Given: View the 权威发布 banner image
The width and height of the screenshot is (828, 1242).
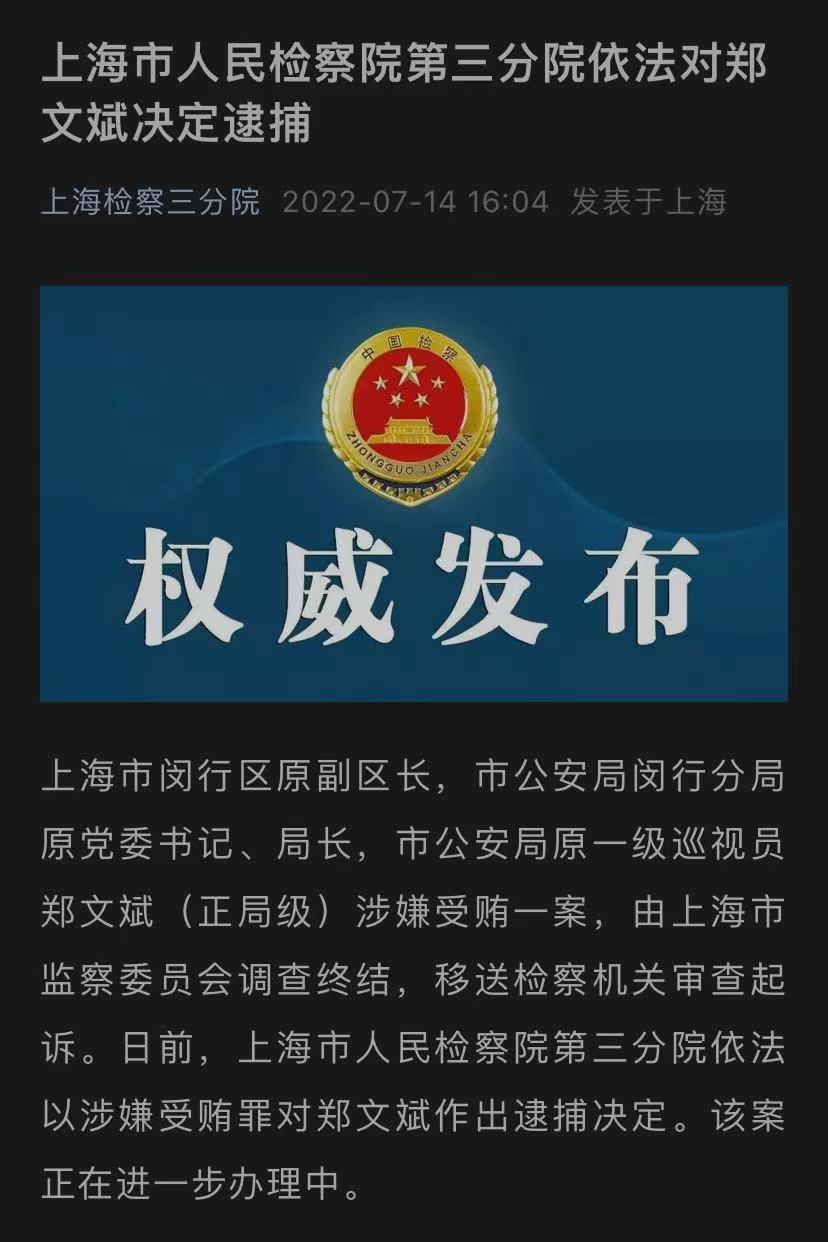Looking at the screenshot, I should [413, 493].
